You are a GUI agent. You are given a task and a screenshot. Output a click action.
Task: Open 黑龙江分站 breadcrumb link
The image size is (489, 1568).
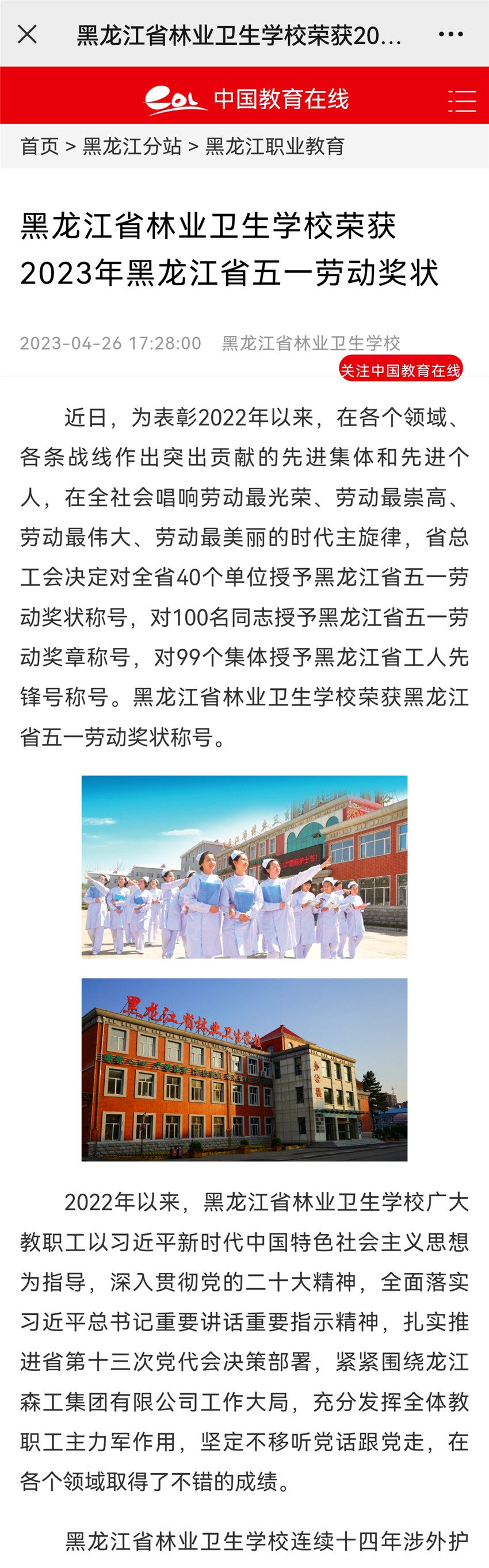coord(132,146)
